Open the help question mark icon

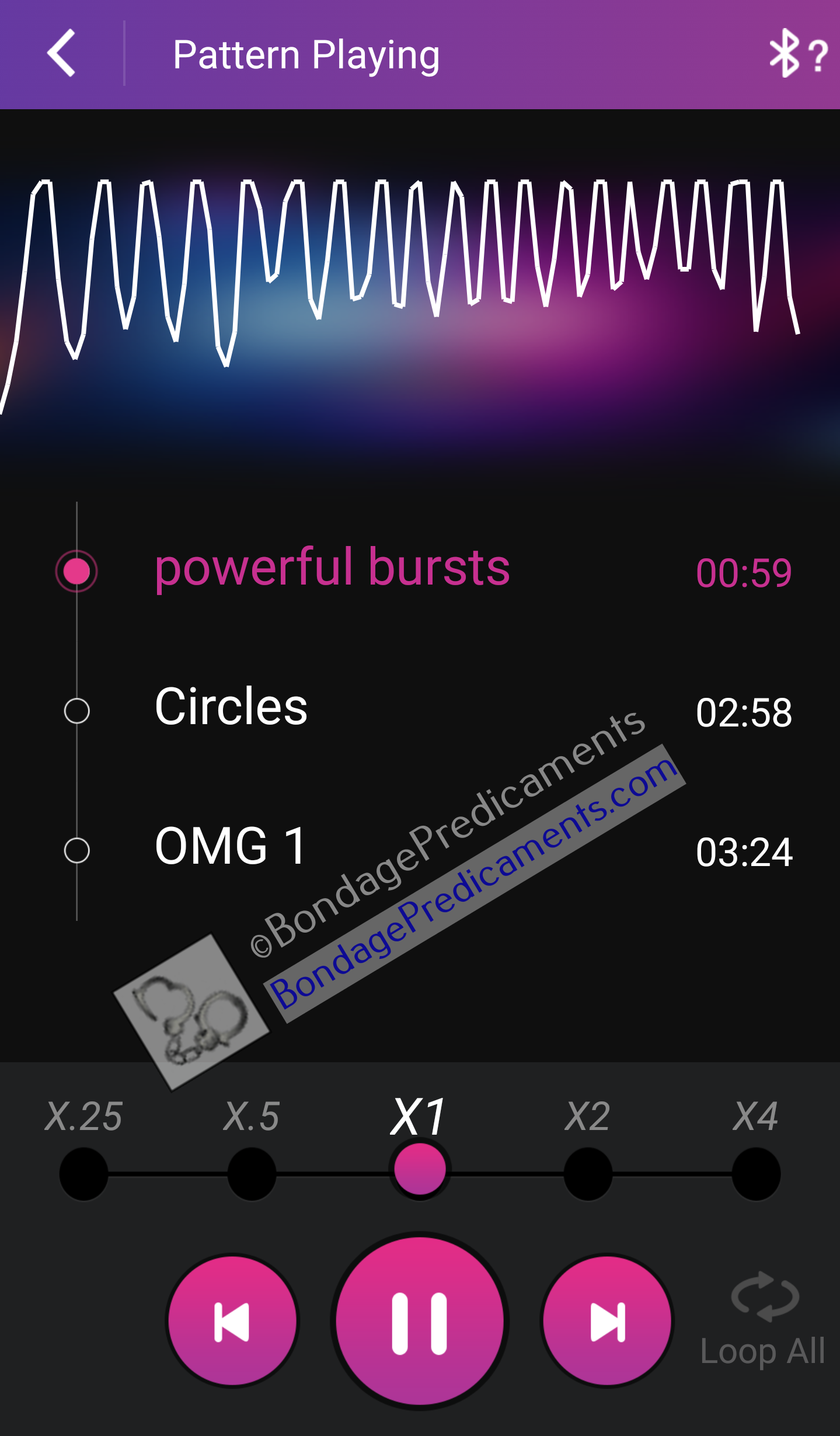pos(818,54)
